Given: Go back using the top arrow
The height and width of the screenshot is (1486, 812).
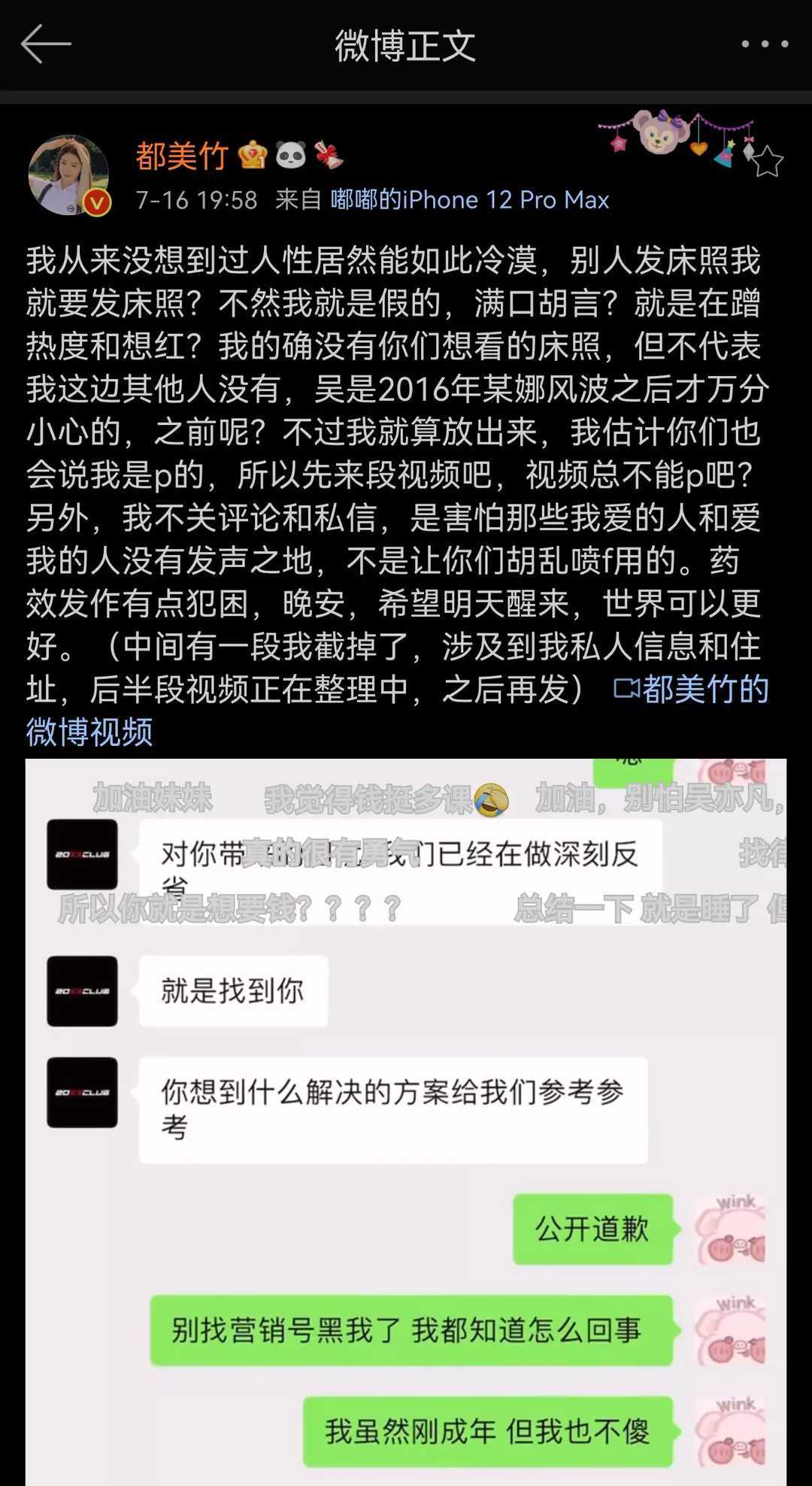Looking at the screenshot, I should click(x=46, y=44).
